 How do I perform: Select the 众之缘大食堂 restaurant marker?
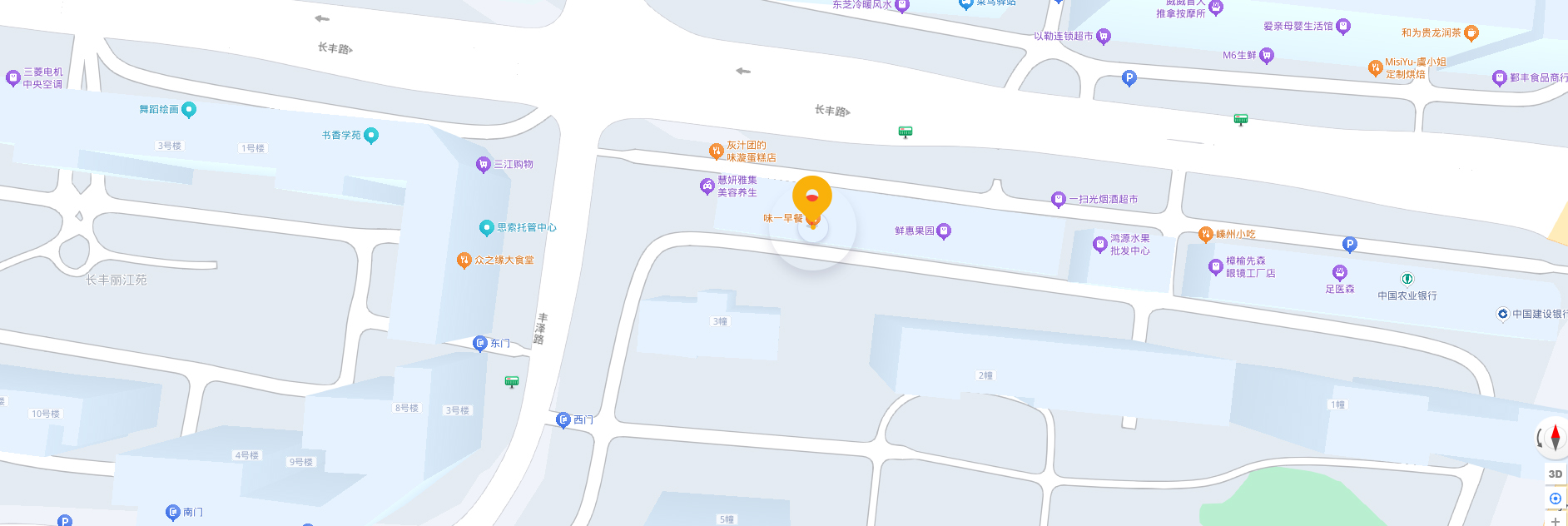pyautogui.click(x=464, y=261)
